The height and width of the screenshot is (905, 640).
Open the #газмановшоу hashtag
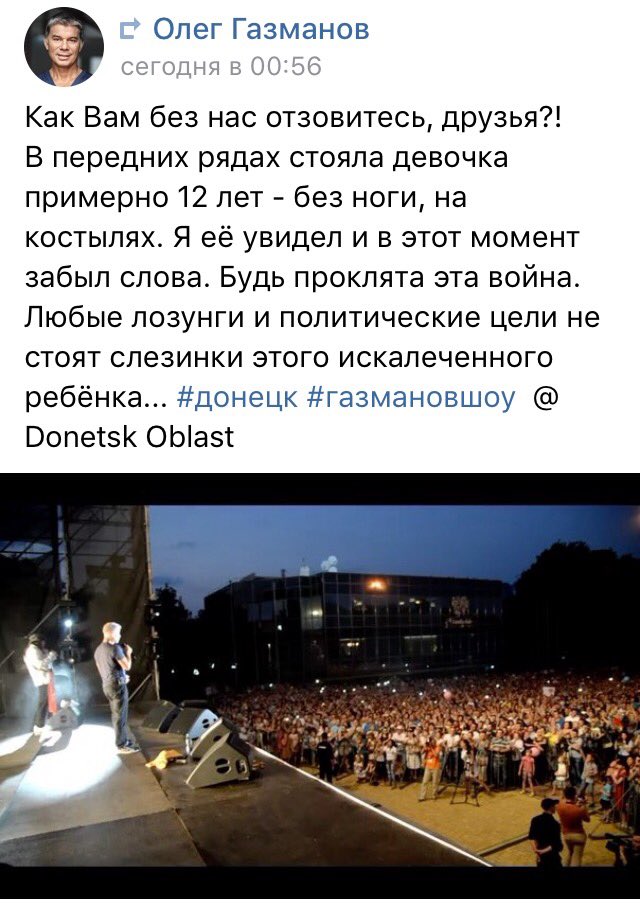point(411,397)
